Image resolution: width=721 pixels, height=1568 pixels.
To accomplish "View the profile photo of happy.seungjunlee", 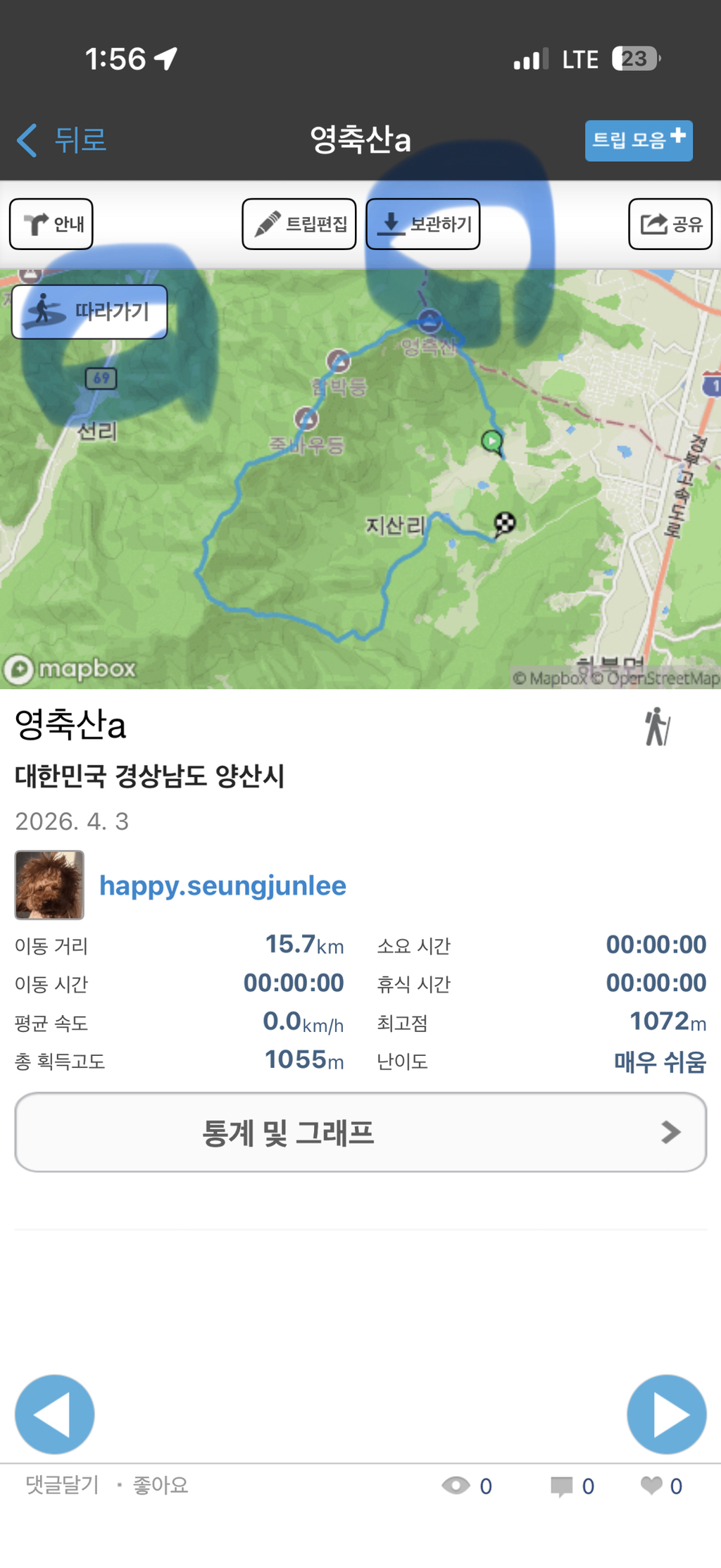I will (49, 885).
